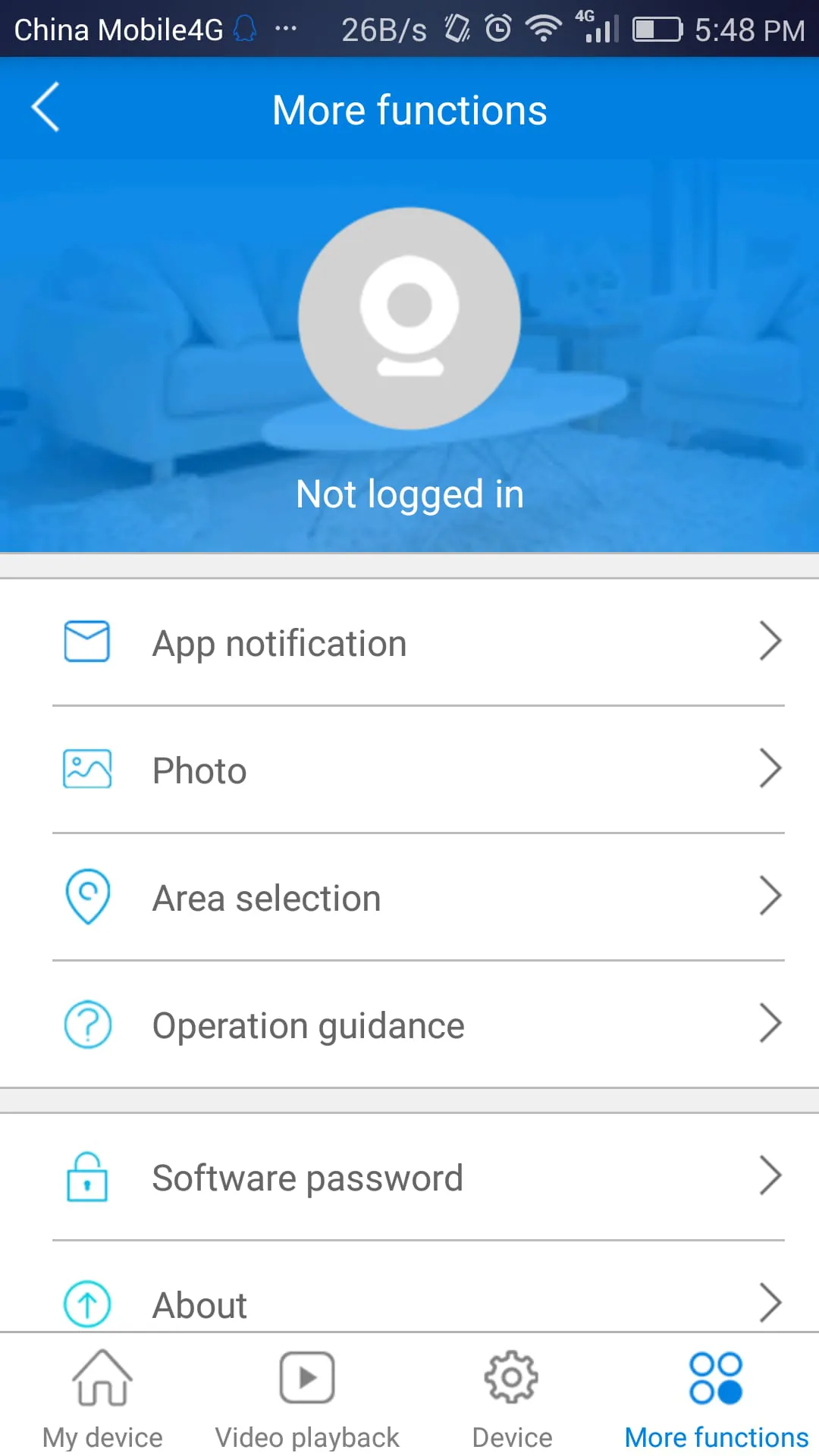View Operation guidance
The height and width of the screenshot is (1456, 819).
[409, 1025]
